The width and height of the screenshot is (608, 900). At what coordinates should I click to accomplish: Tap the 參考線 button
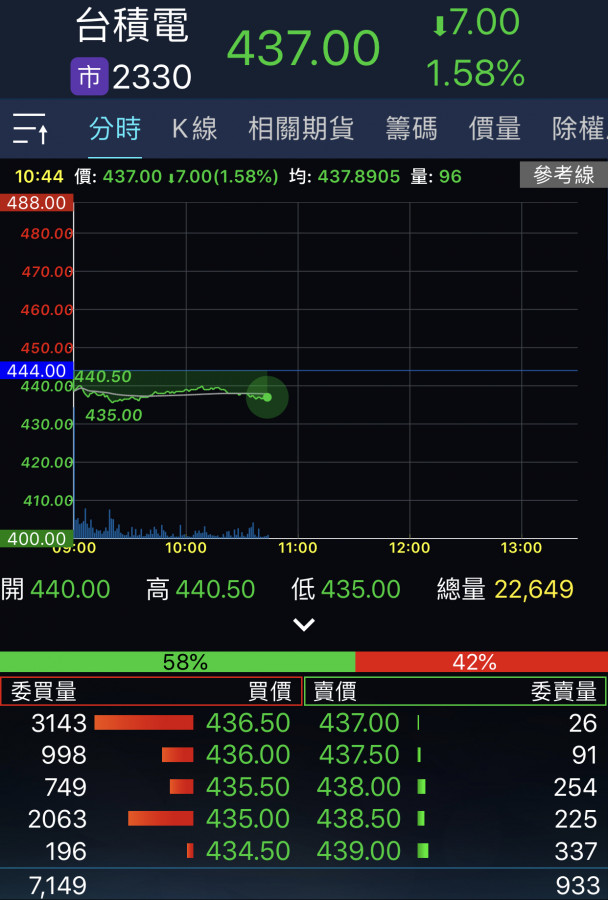[563, 176]
